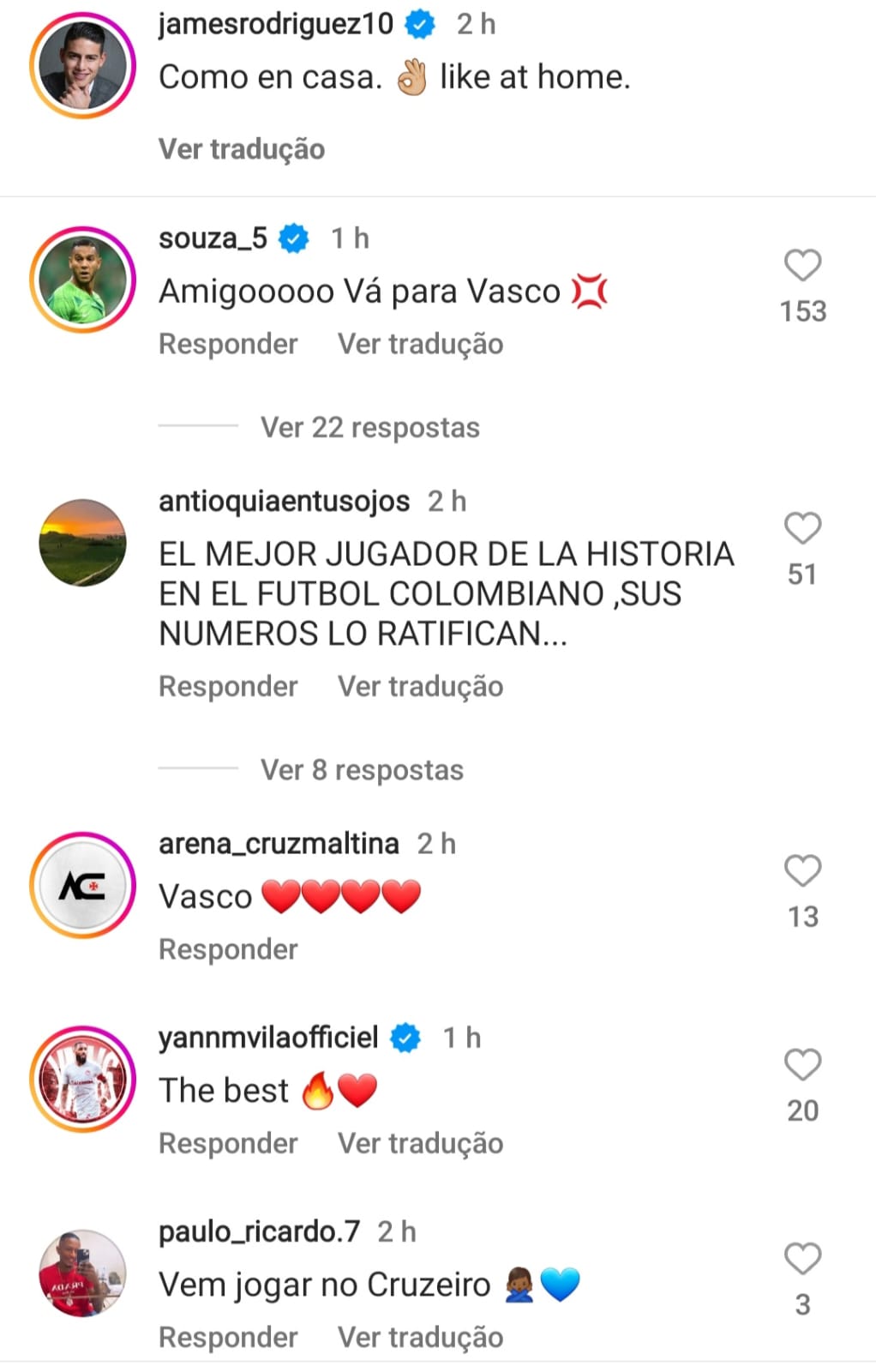Reply to yannmvilaofficiel's comment
This screenshot has height=1372, width=876.
click(228, 1143)
